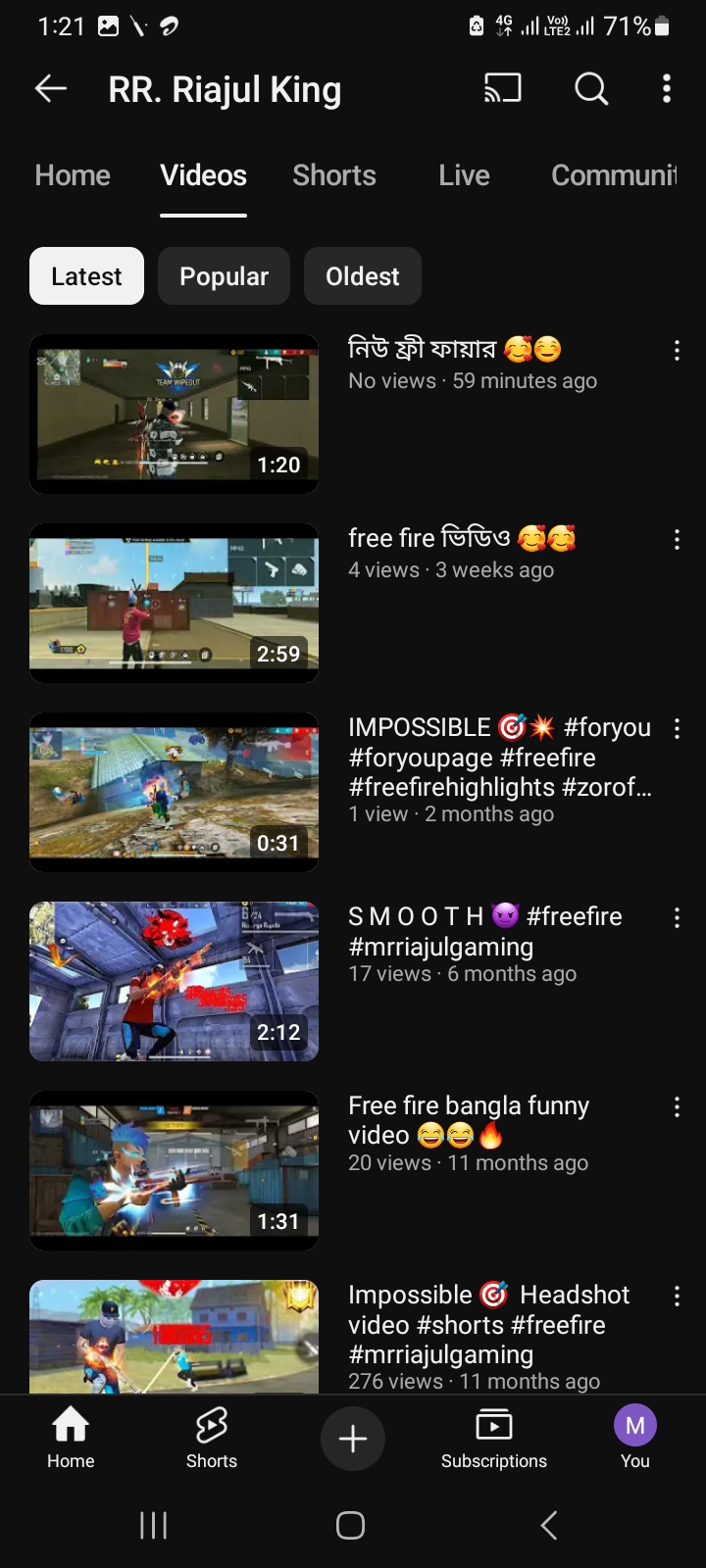The image size is (706, 1568).
Task: Open the Community tab
Action: pyautogui.click(x=614, y=175)
